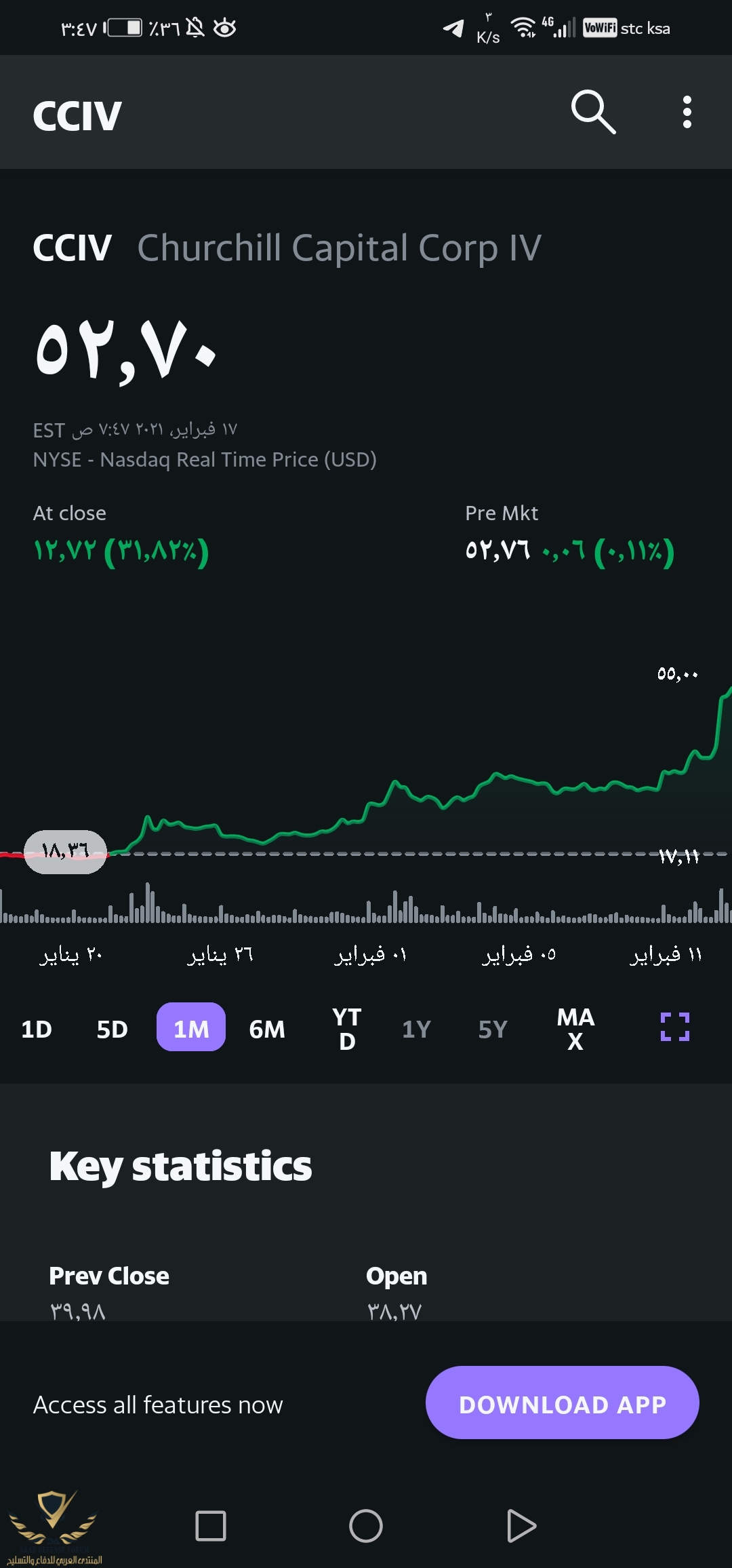Viewport: 732px width, 1568px height.
Task: Select the 1M chart range
Action: (x=191, y=1027)
